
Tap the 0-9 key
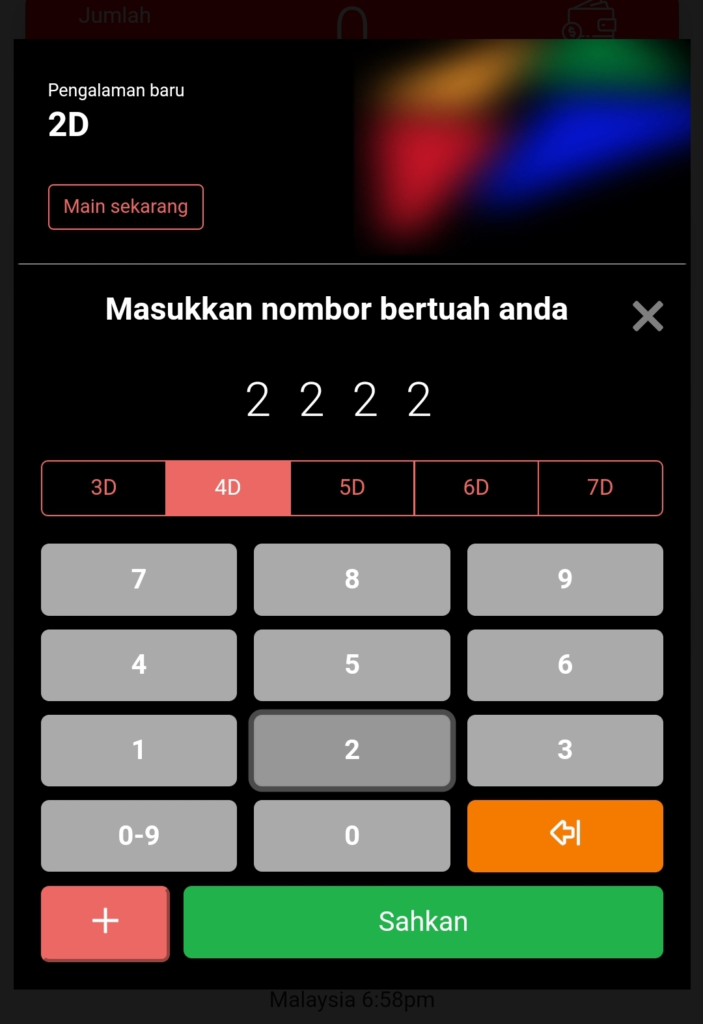[139, 836]
